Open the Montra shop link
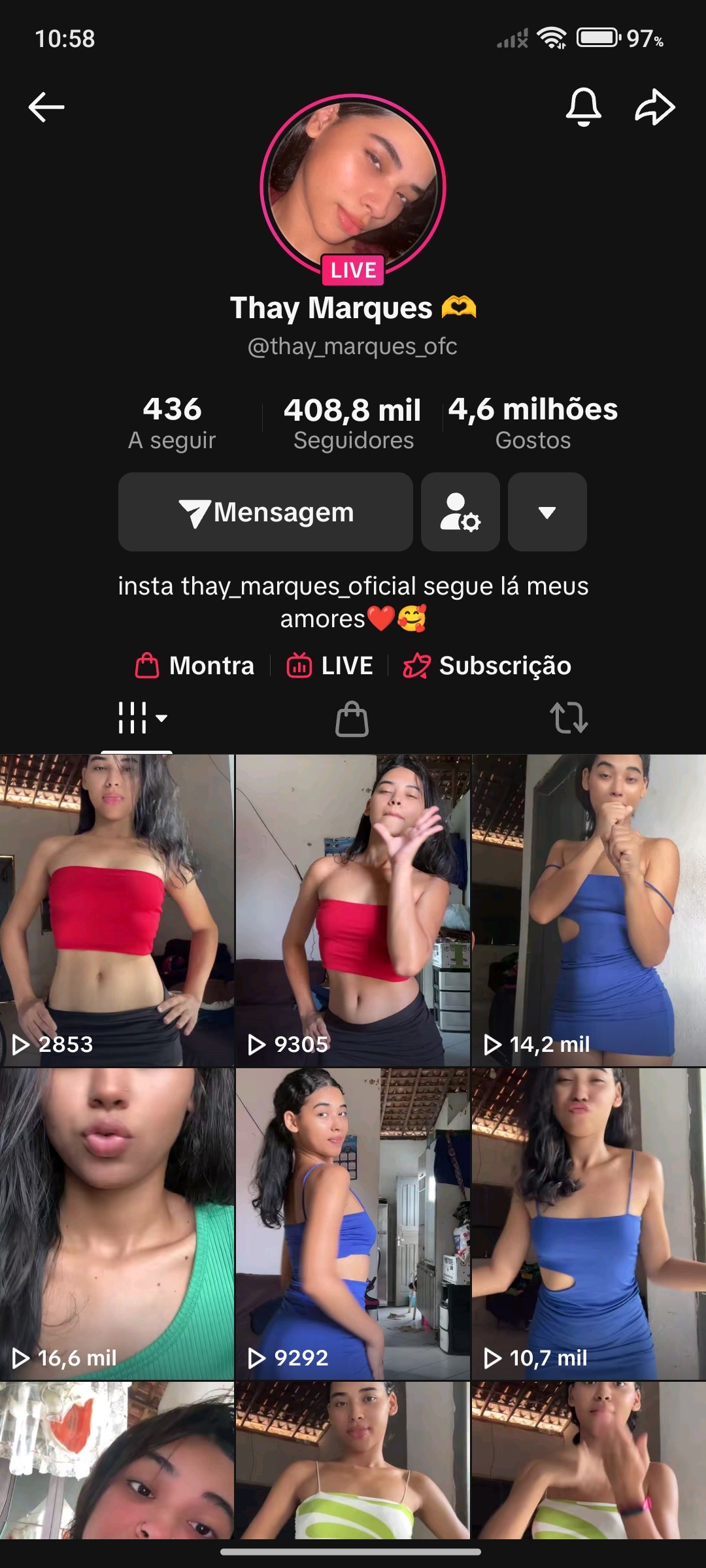The image size is (706, 1568). pos(195,666)
